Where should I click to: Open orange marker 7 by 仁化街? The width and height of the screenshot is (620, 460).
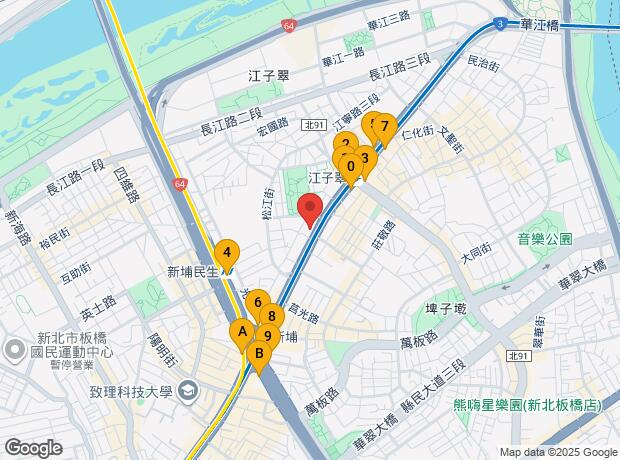pos(385,127)
